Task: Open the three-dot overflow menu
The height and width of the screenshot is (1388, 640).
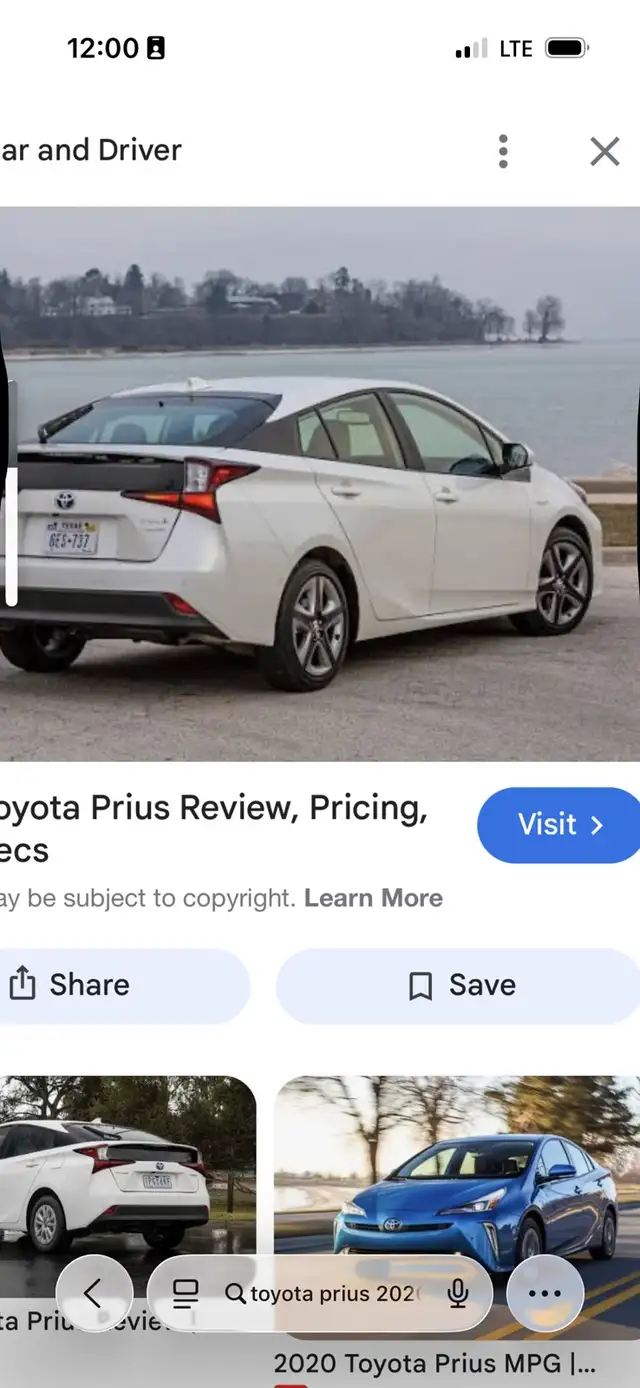Action: 503,152
